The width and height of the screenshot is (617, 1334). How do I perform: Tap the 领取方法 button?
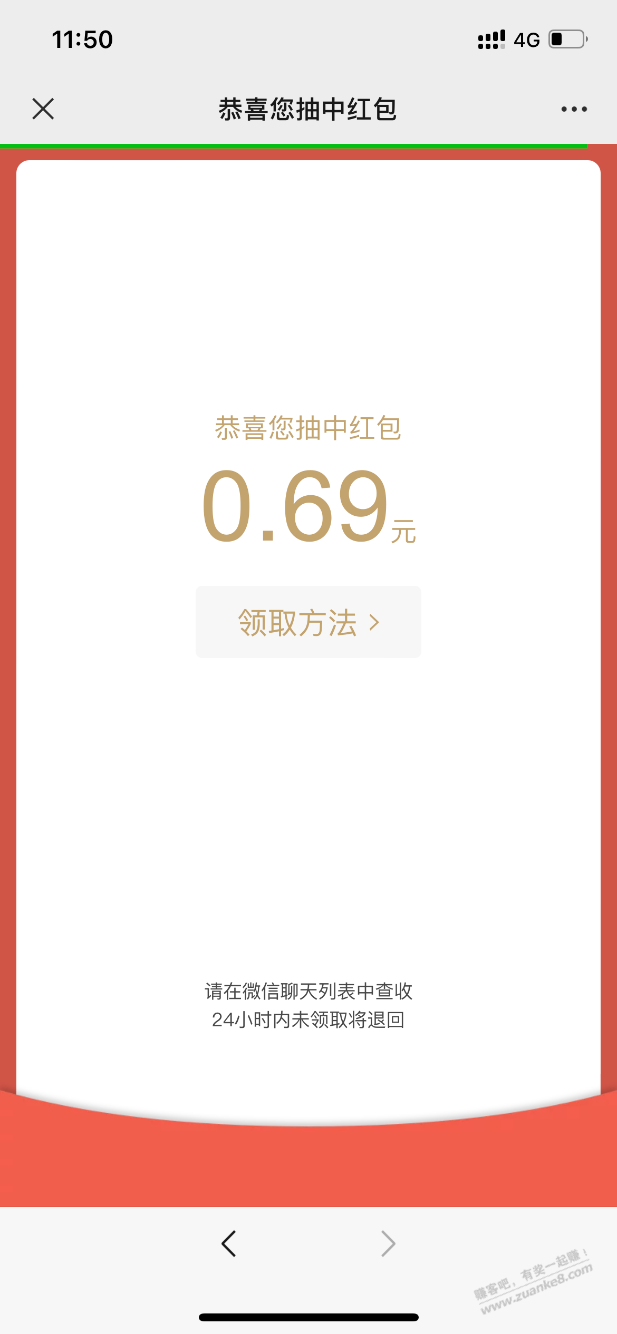[308, 622]
